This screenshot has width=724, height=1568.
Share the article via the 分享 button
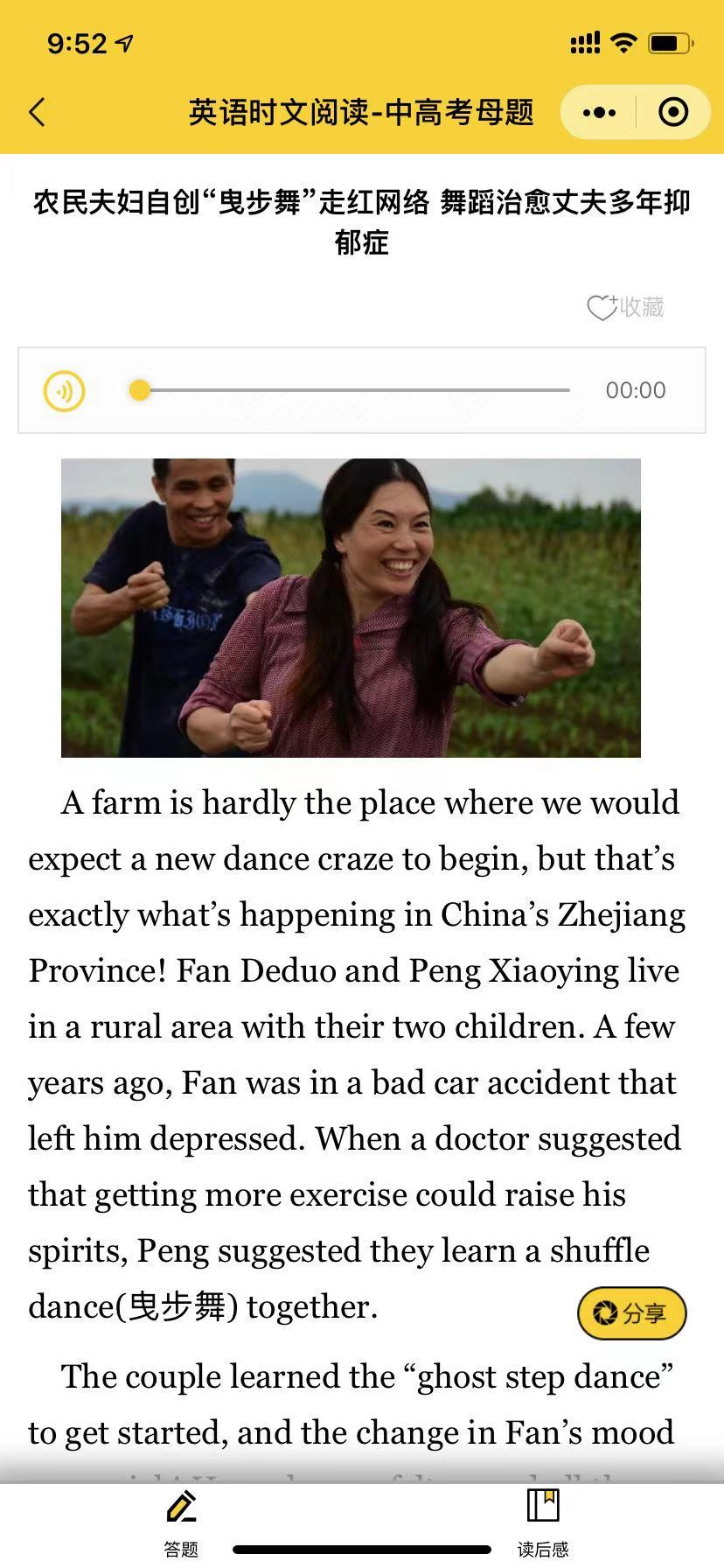[631, 1312]
